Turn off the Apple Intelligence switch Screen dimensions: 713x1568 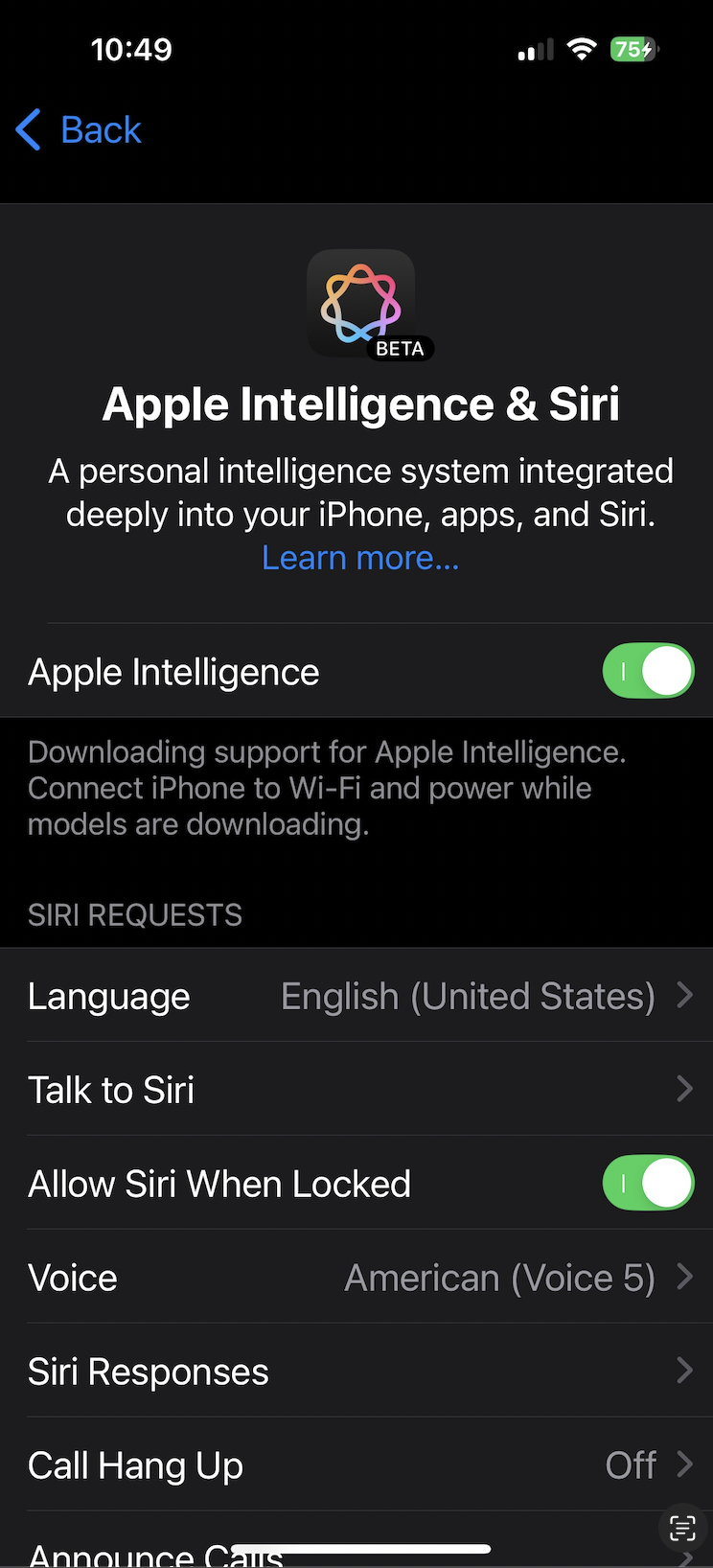pyautogui.click(x=647, y=671)
